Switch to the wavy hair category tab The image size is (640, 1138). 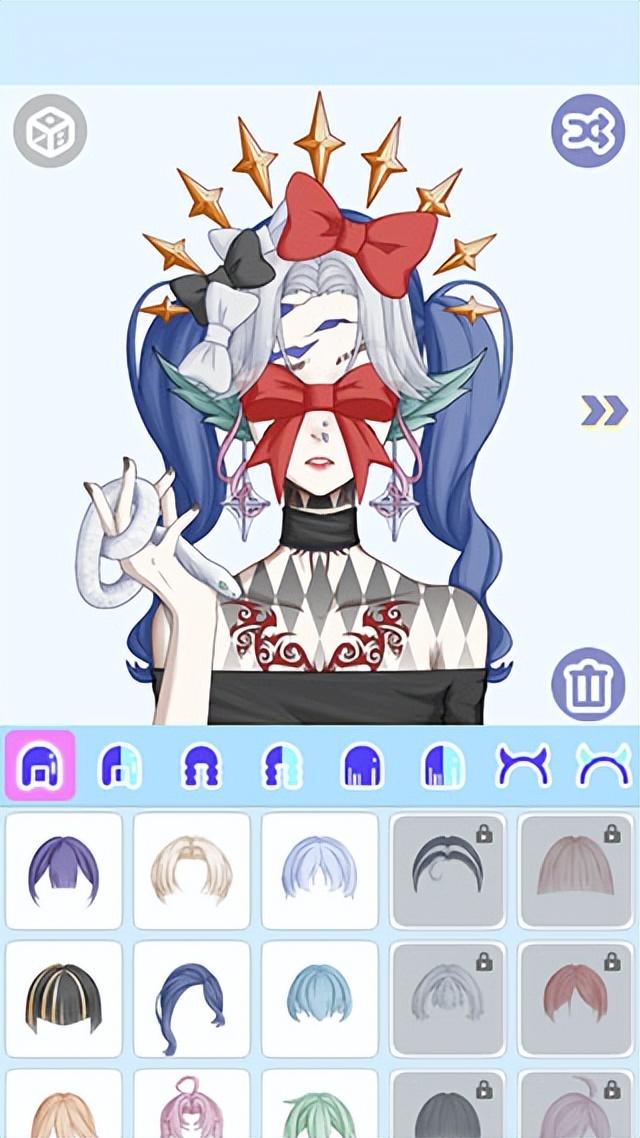[x=200, y=766]
